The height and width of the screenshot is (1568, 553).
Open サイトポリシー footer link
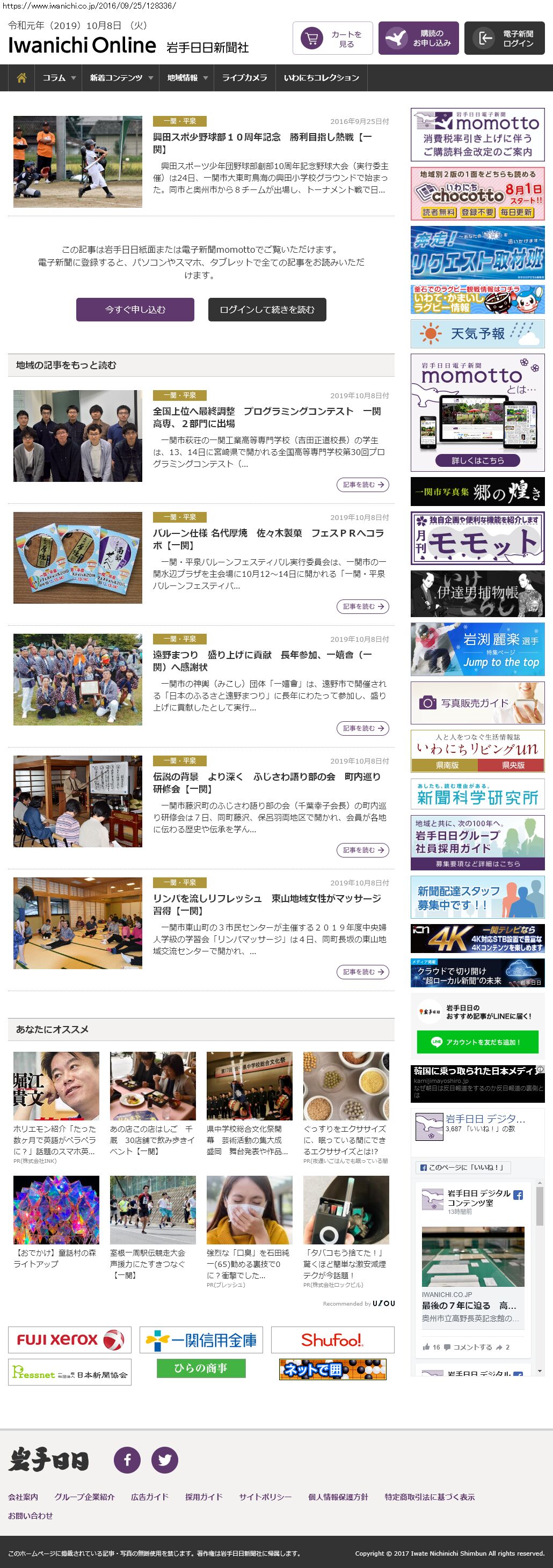[265, 1497]
